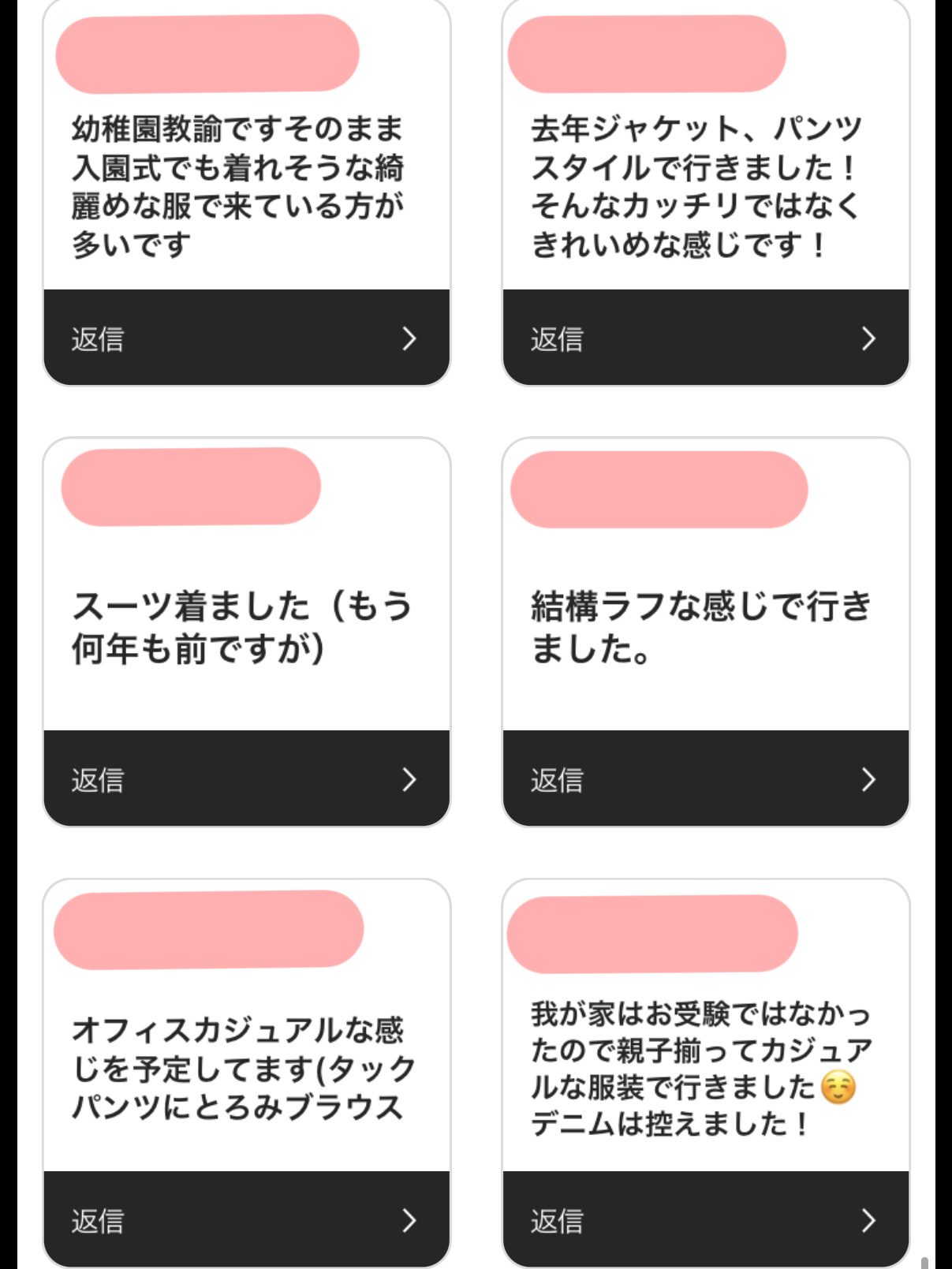
Task: Hit 返信 below the 我が家はお受験 response
Action: 705,1219
